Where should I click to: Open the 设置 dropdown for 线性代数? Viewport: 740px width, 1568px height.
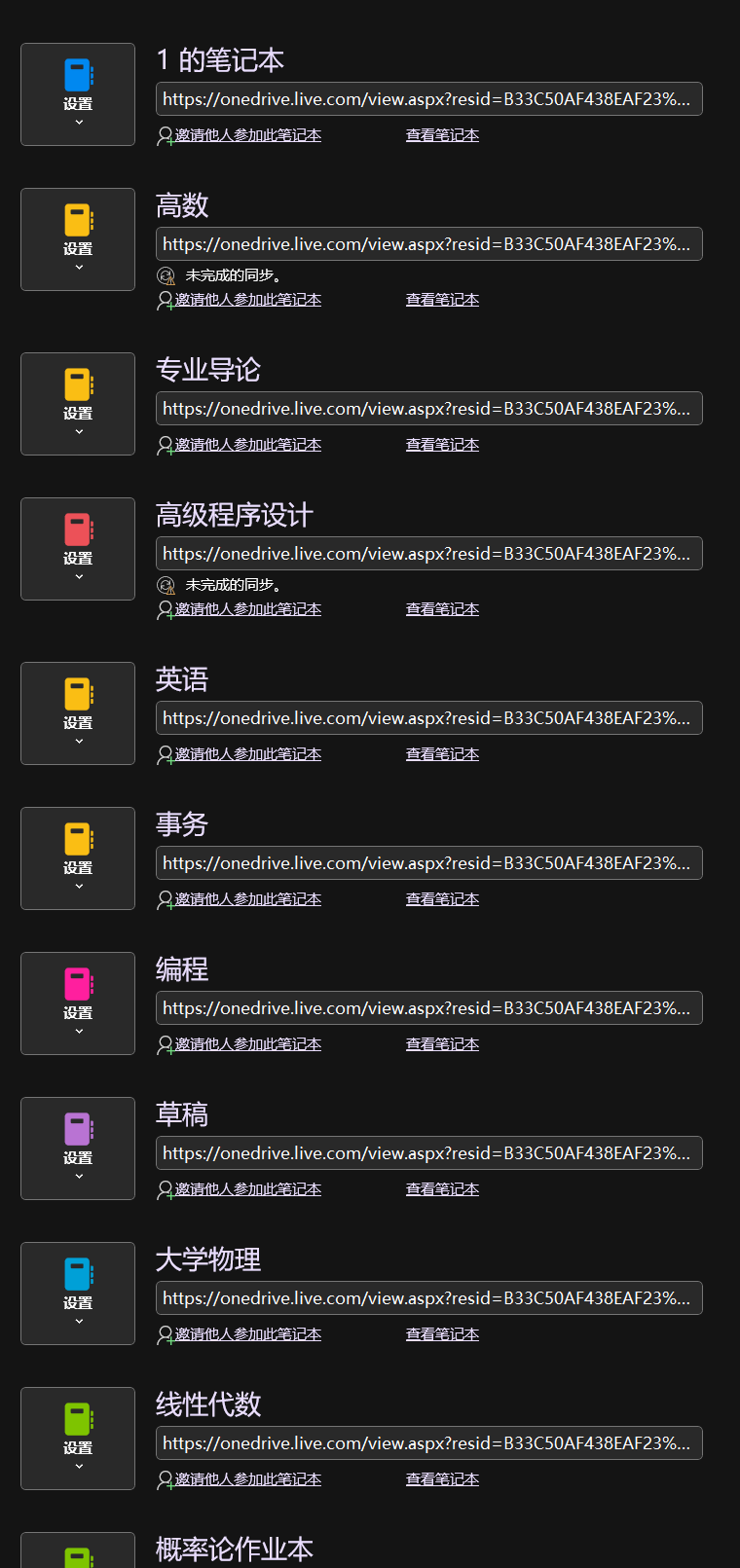click(78, 1439)
